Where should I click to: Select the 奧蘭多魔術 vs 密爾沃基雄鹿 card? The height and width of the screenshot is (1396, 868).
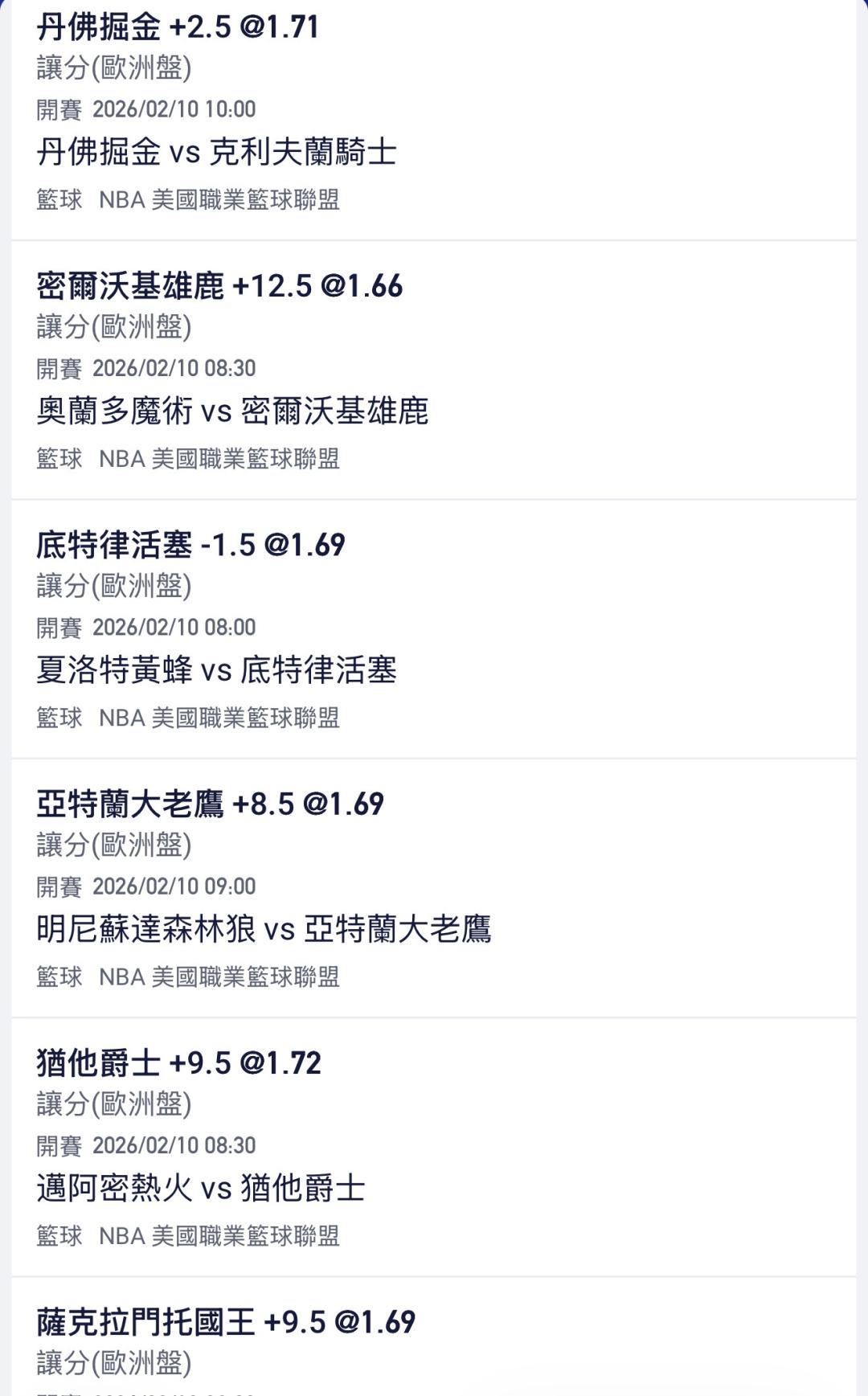434,371
